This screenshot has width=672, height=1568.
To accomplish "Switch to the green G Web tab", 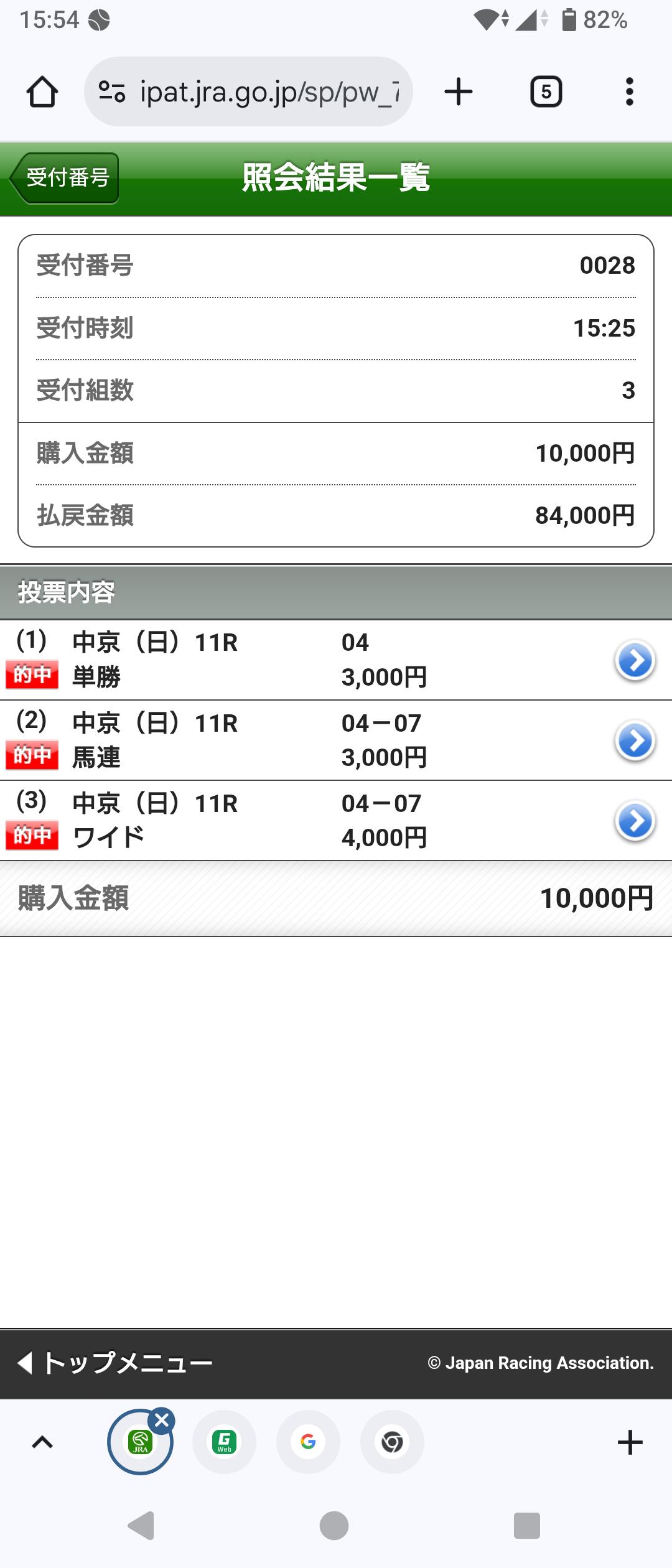I will [224, 1442].
